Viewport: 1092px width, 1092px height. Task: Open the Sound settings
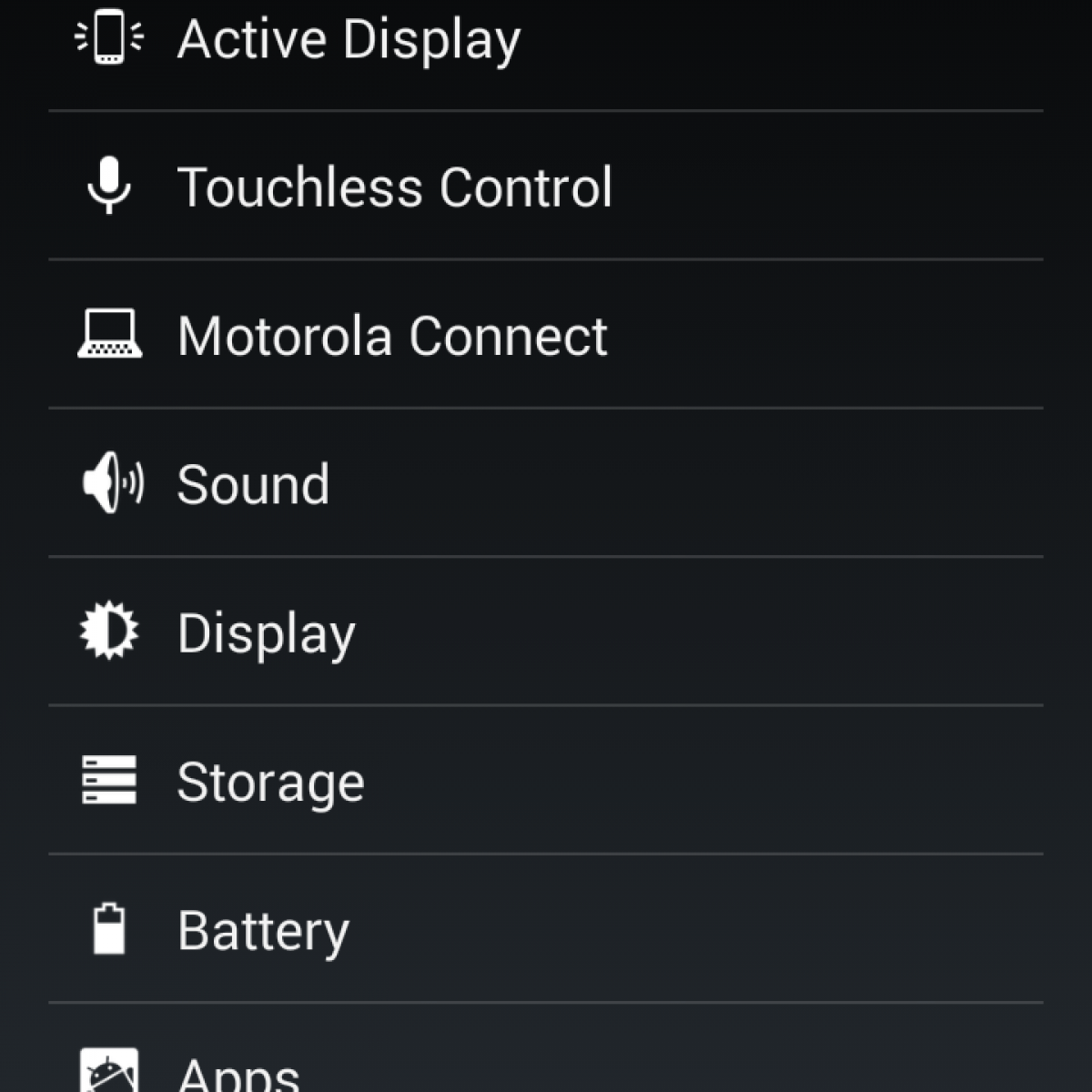tap(253, 484)
